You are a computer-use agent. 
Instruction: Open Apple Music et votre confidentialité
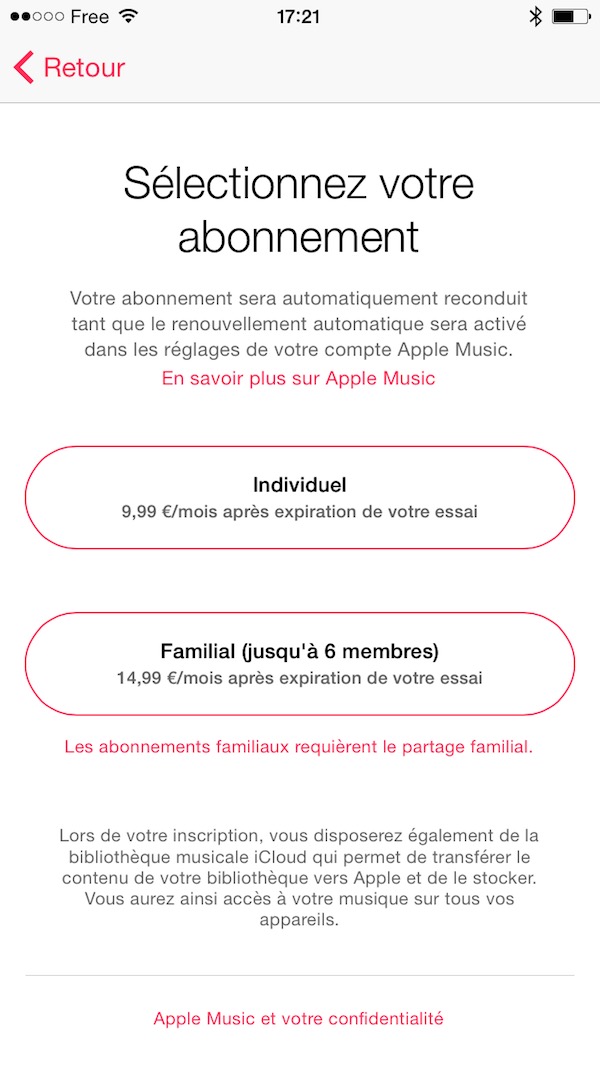click(x=299, y=1019)
